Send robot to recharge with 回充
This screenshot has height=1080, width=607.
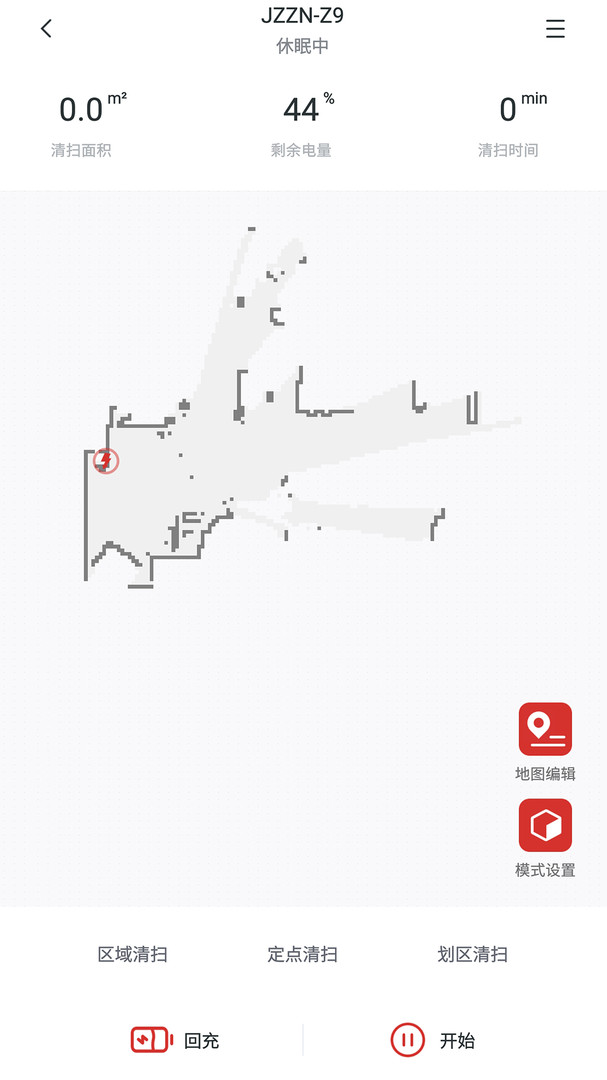[x=175, y=1040]
